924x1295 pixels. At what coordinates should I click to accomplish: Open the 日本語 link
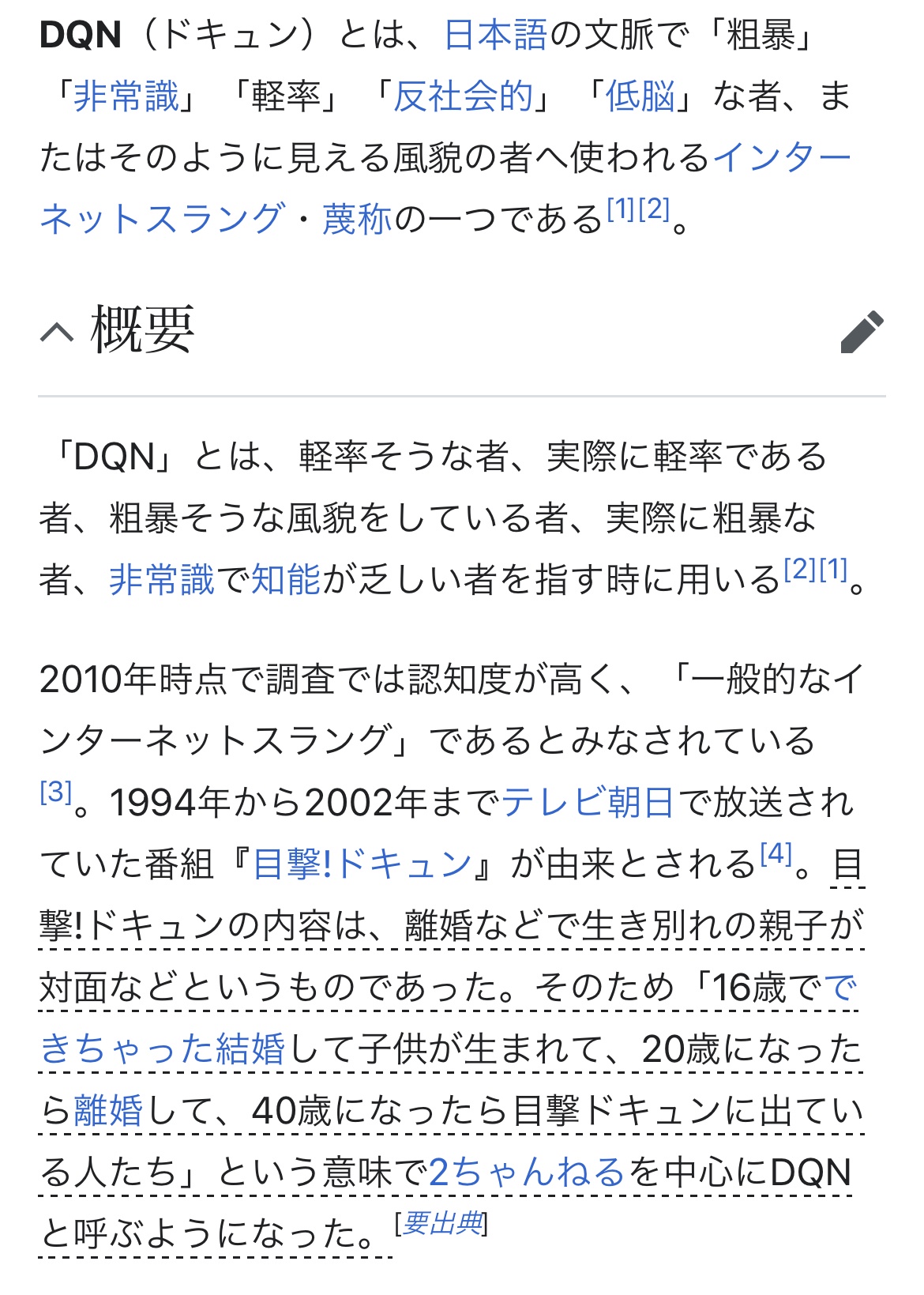tap(495, 36)
